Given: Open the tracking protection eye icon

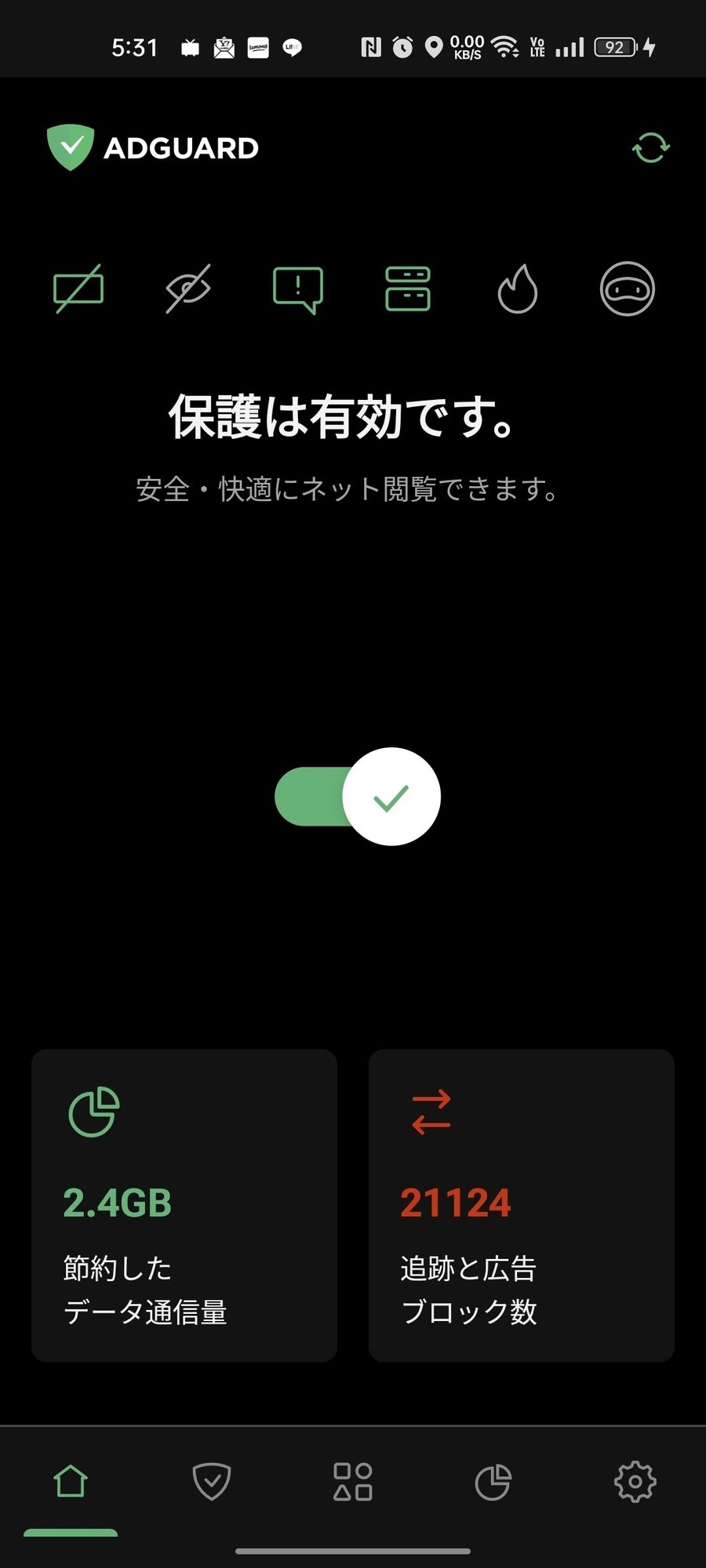Looking at the screenshot, I should [188, 289].
